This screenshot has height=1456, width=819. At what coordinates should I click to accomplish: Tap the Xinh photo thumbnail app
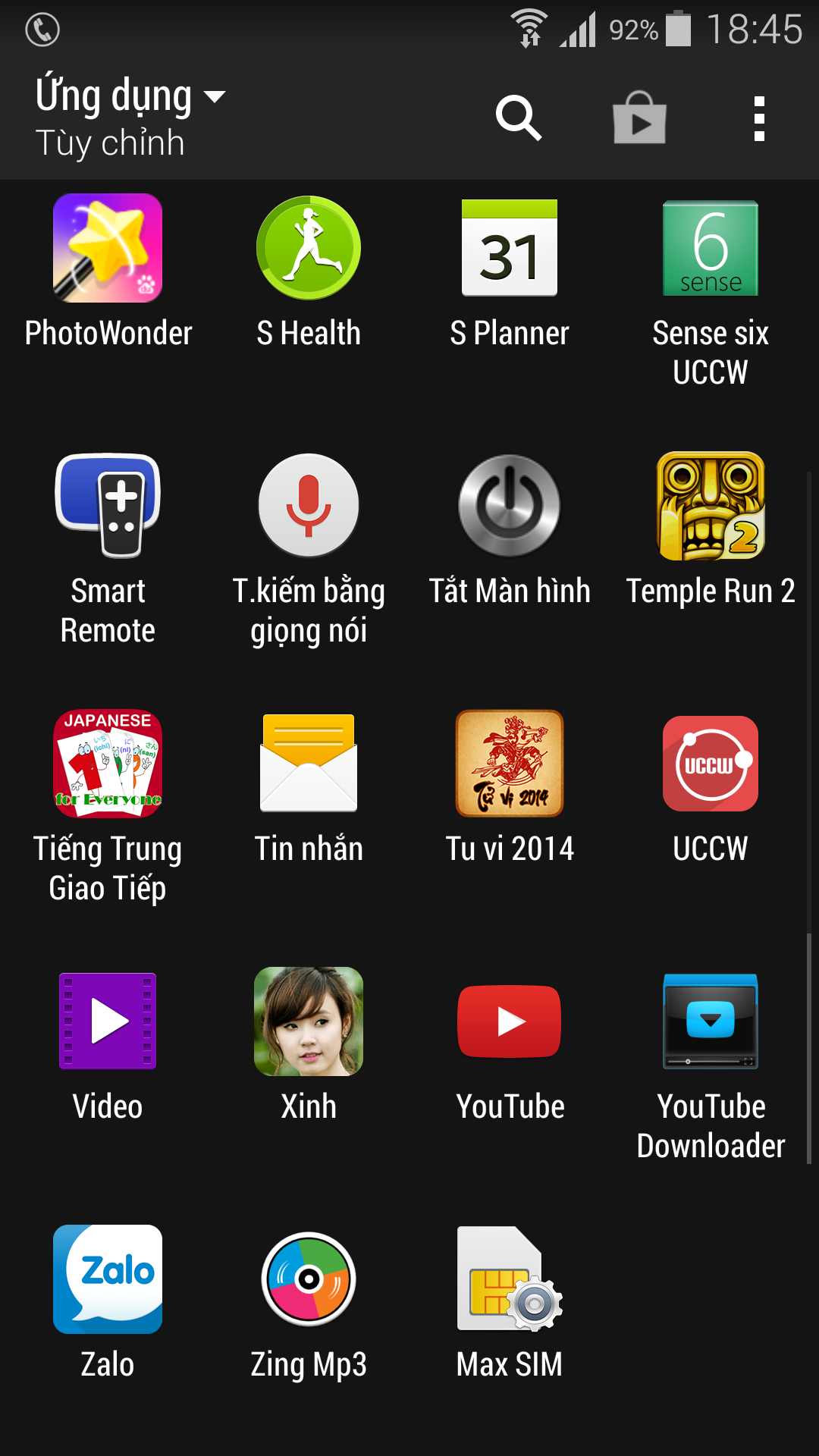(308, 1021)
